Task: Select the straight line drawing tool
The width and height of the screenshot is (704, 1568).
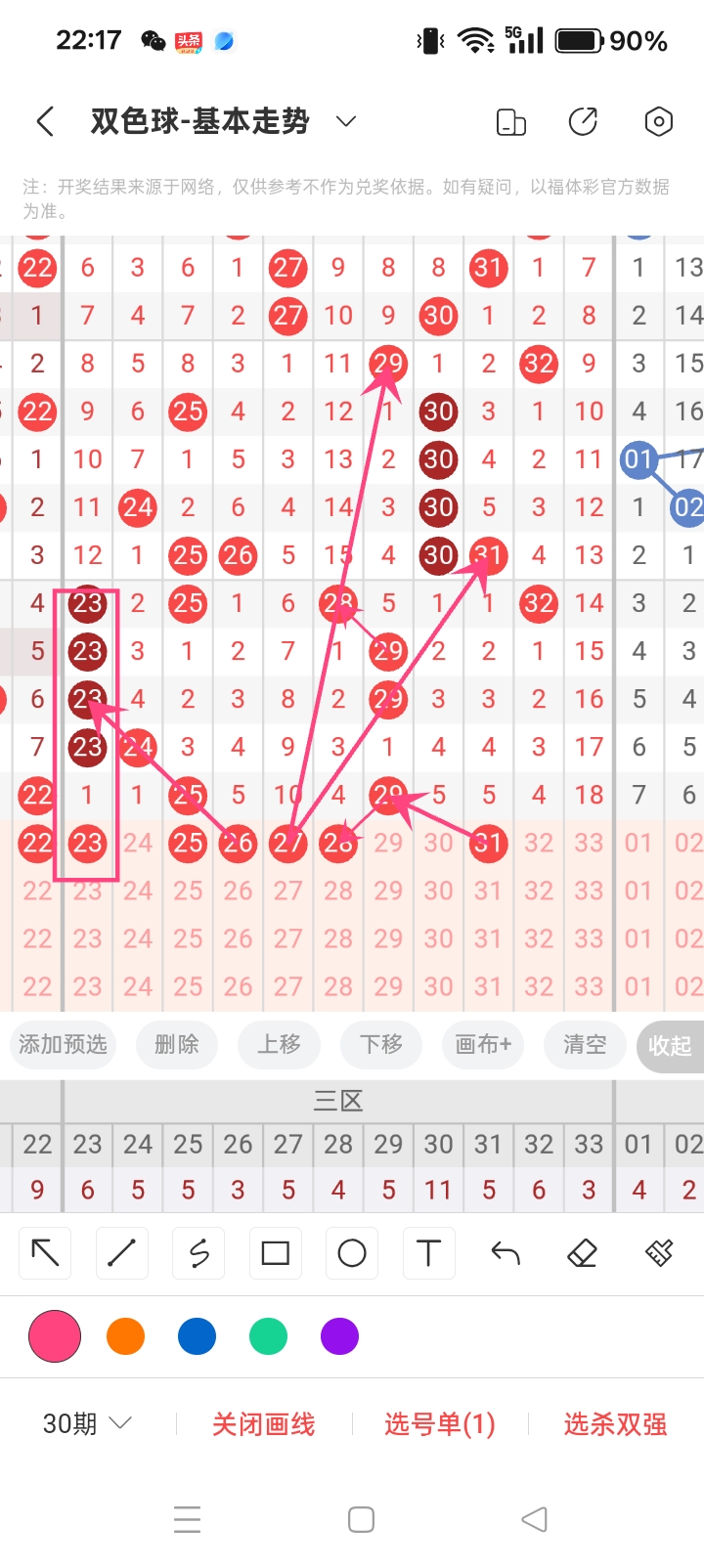Action: (121, 1252)
